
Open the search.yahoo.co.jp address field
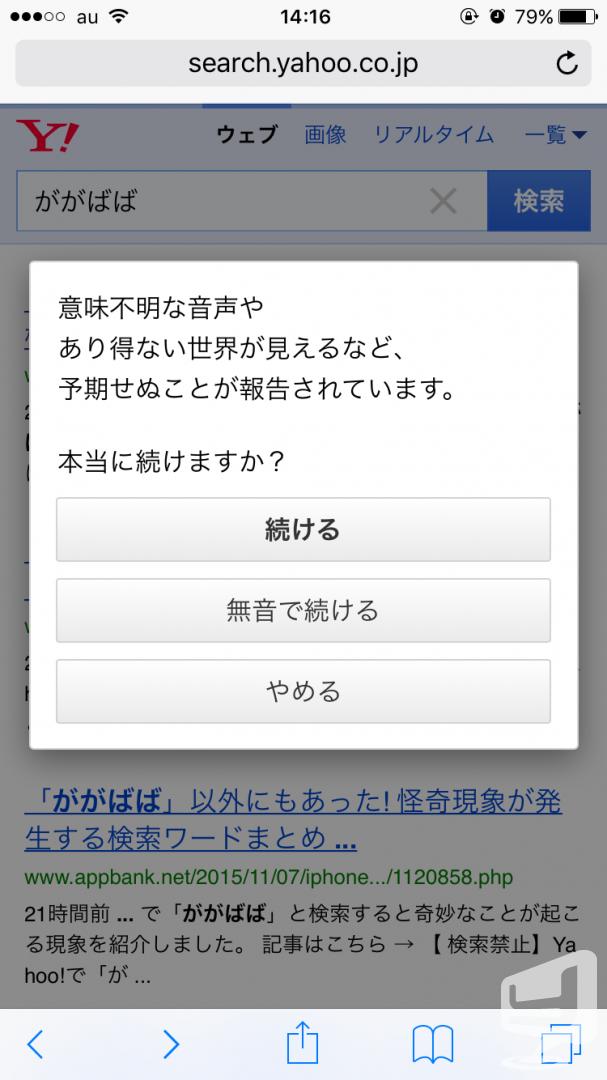303,63
